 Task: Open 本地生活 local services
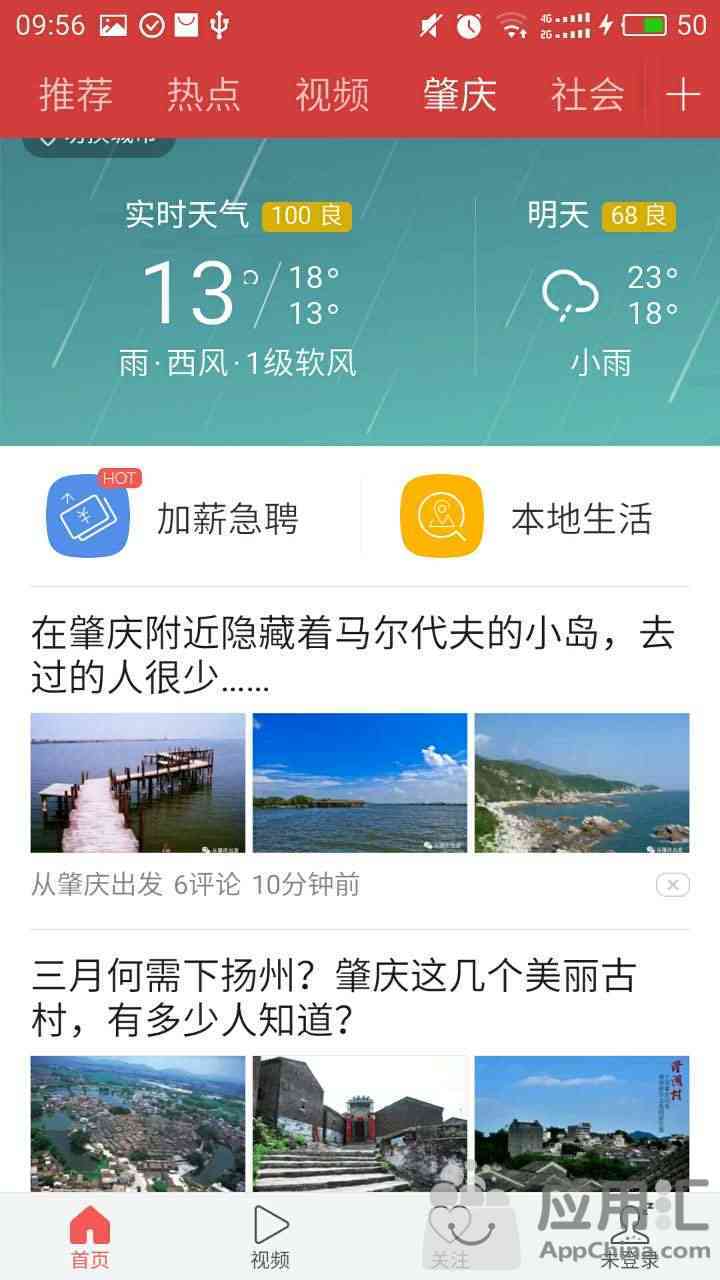(x=527, y=518)
